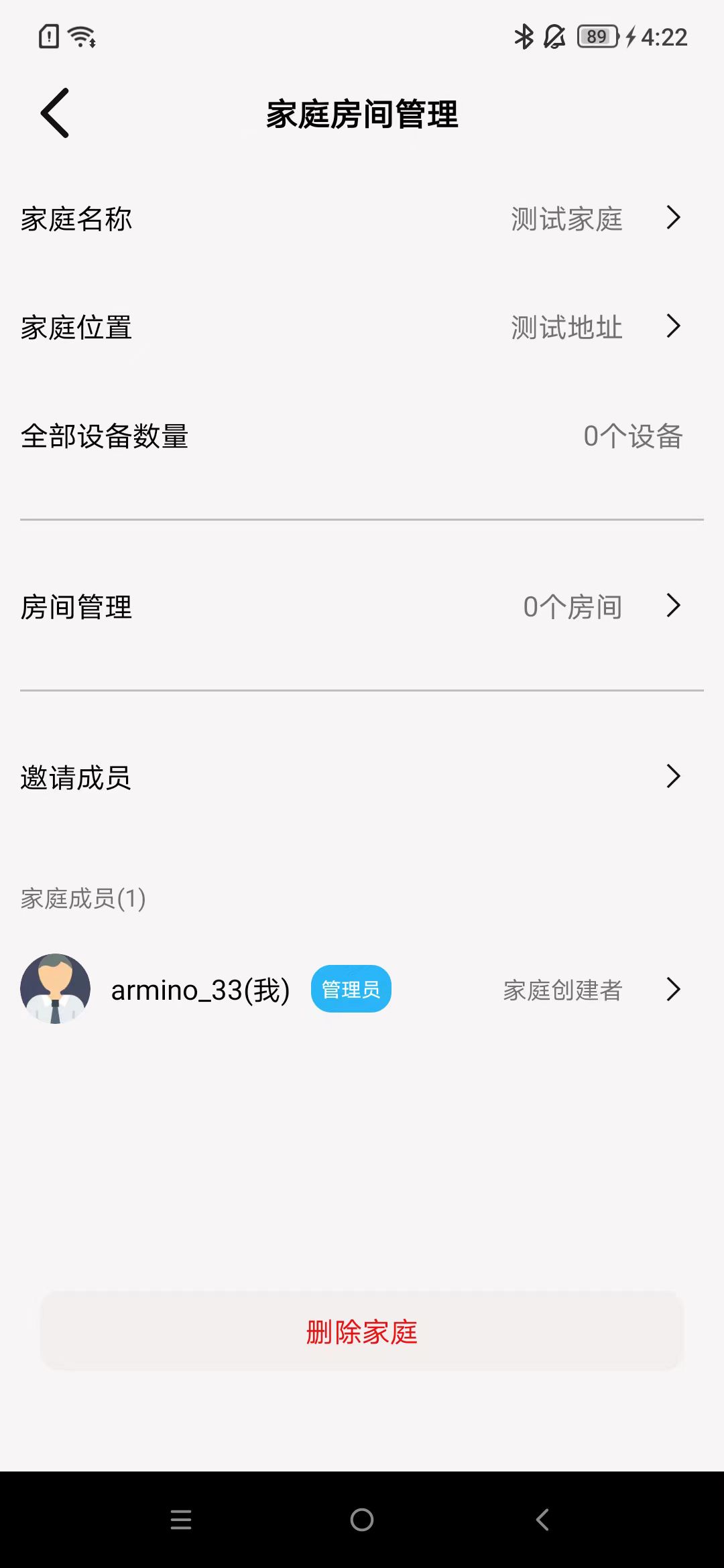Screen dimensions: 724x1568
Task: Tap the red 删除家庭 button
Action: 362,1331
